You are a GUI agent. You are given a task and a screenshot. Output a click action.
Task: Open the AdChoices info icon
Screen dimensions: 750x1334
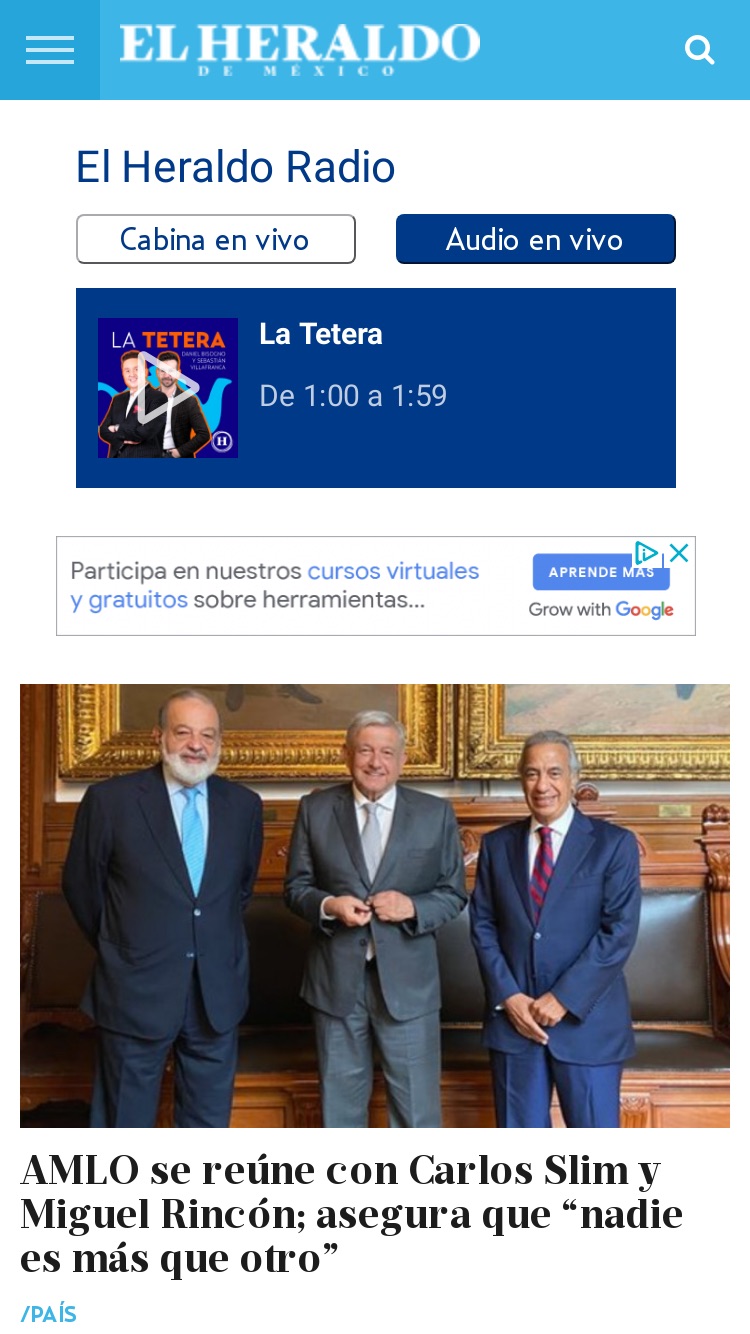[647, 552]
